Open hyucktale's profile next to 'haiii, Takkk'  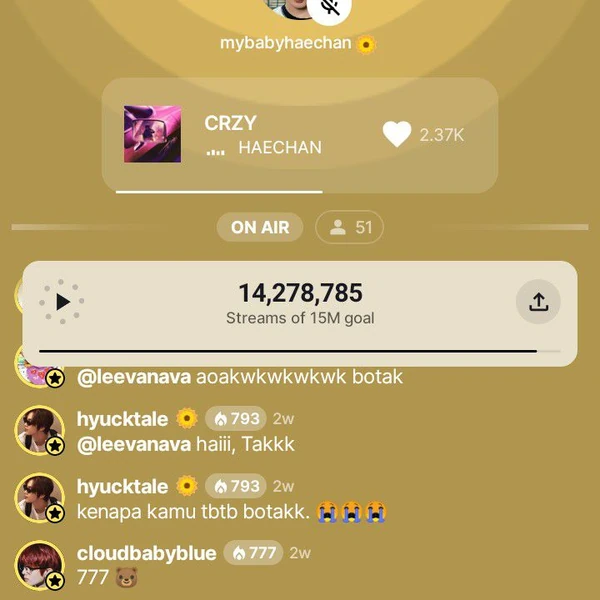pos(122,419)
